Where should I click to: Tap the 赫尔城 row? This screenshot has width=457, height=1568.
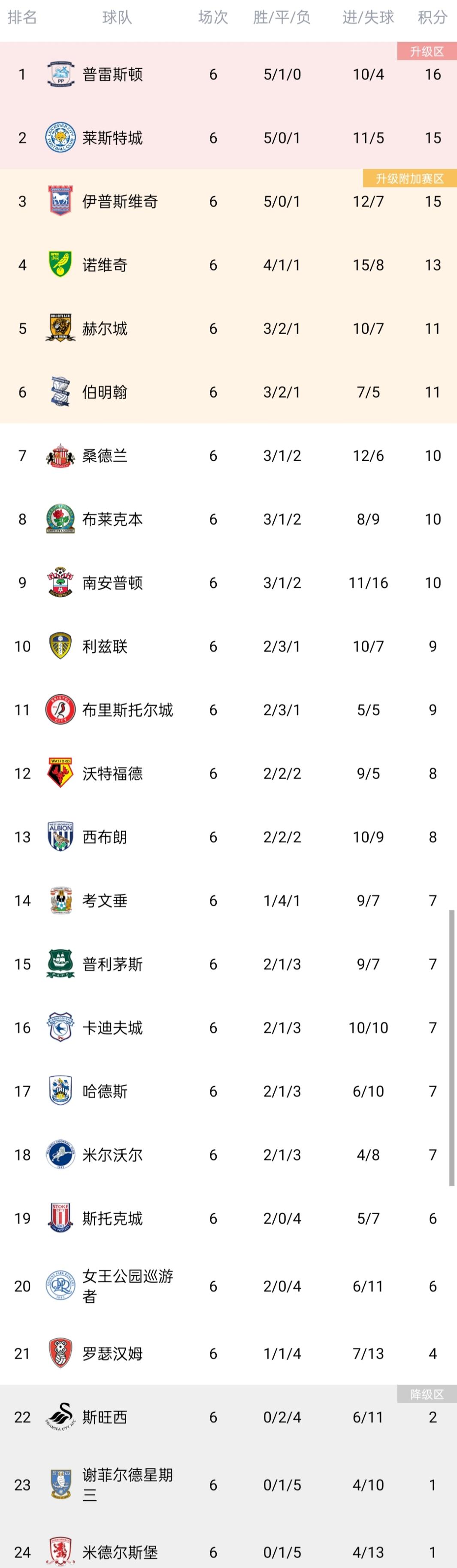pyautogui.click(x=228, y=329)
